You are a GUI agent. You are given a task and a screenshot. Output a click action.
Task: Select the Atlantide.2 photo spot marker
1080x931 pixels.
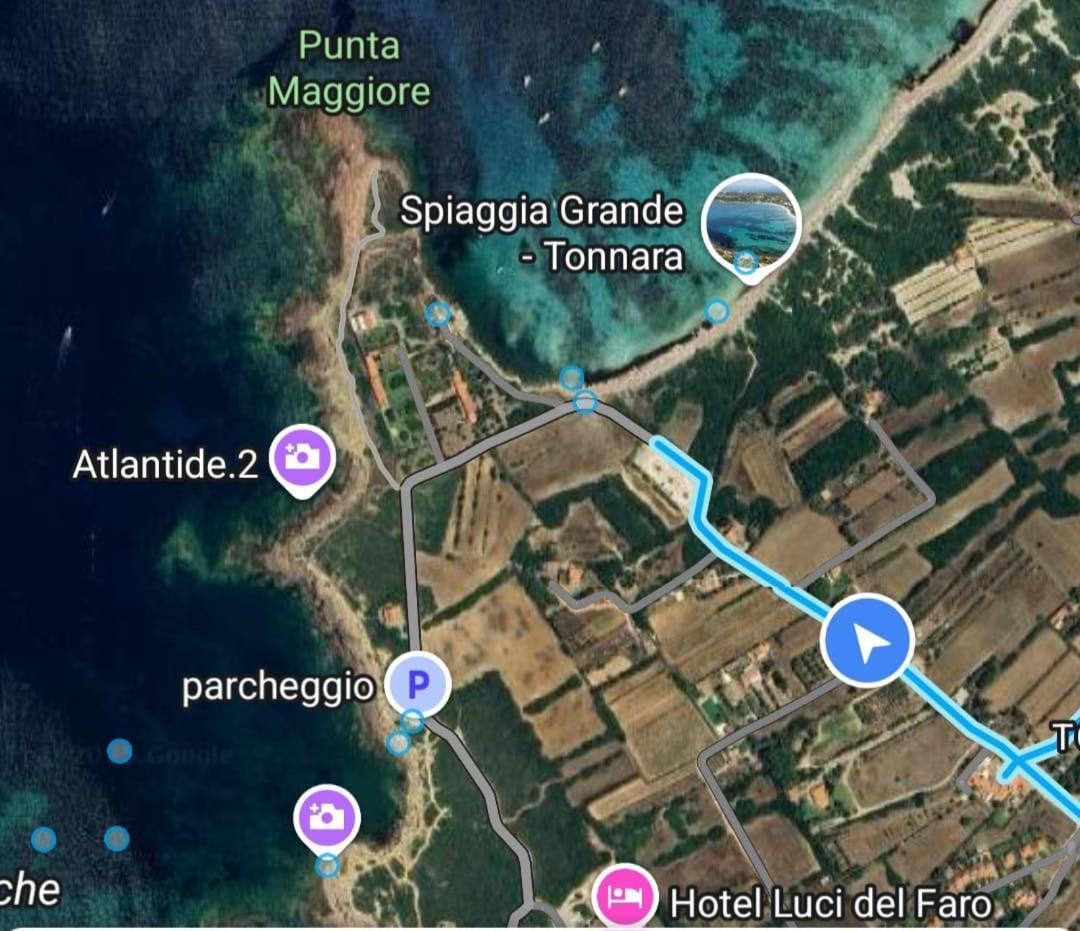(305, 459)
